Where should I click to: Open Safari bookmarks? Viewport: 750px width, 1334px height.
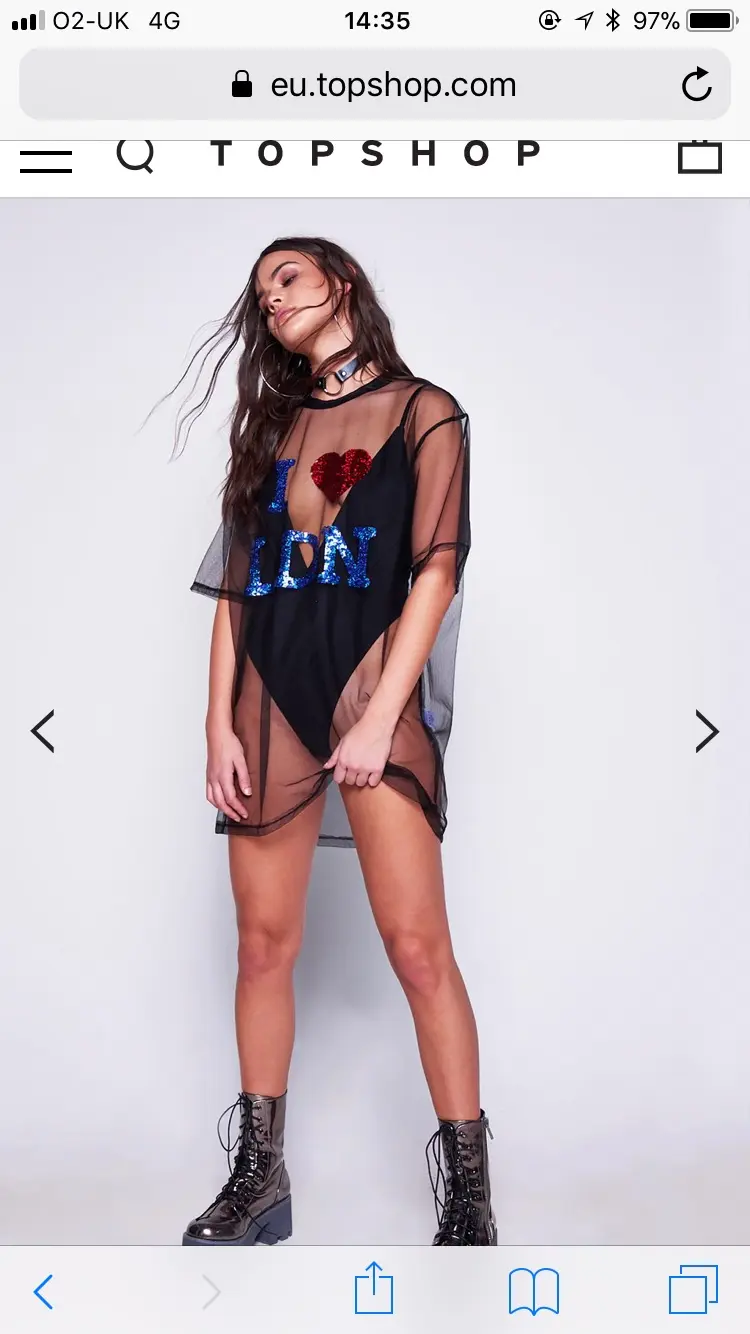tap(534, 1291)
